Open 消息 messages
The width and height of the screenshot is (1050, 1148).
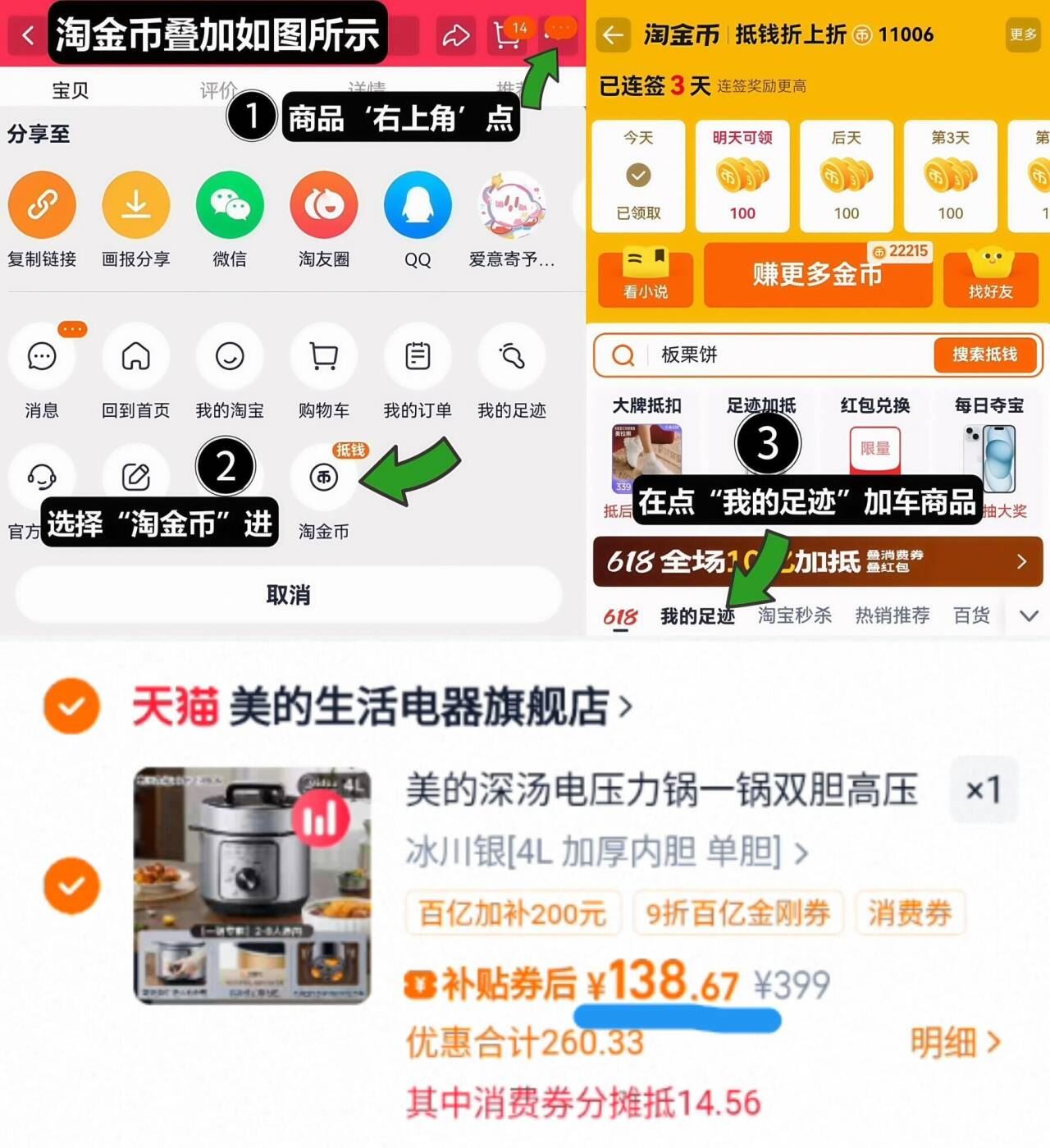[43, 357]
